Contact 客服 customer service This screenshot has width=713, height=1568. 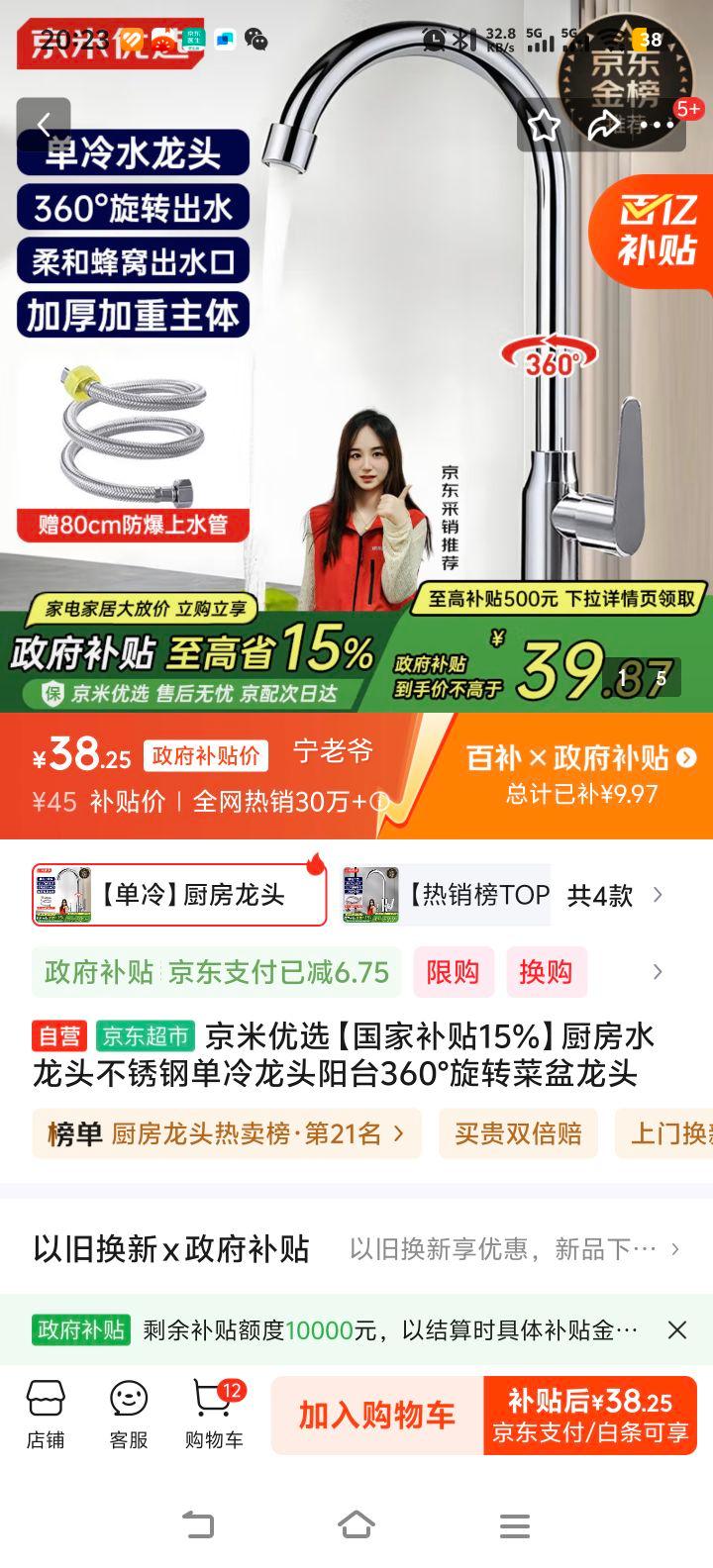click(x=129, y=1416)
